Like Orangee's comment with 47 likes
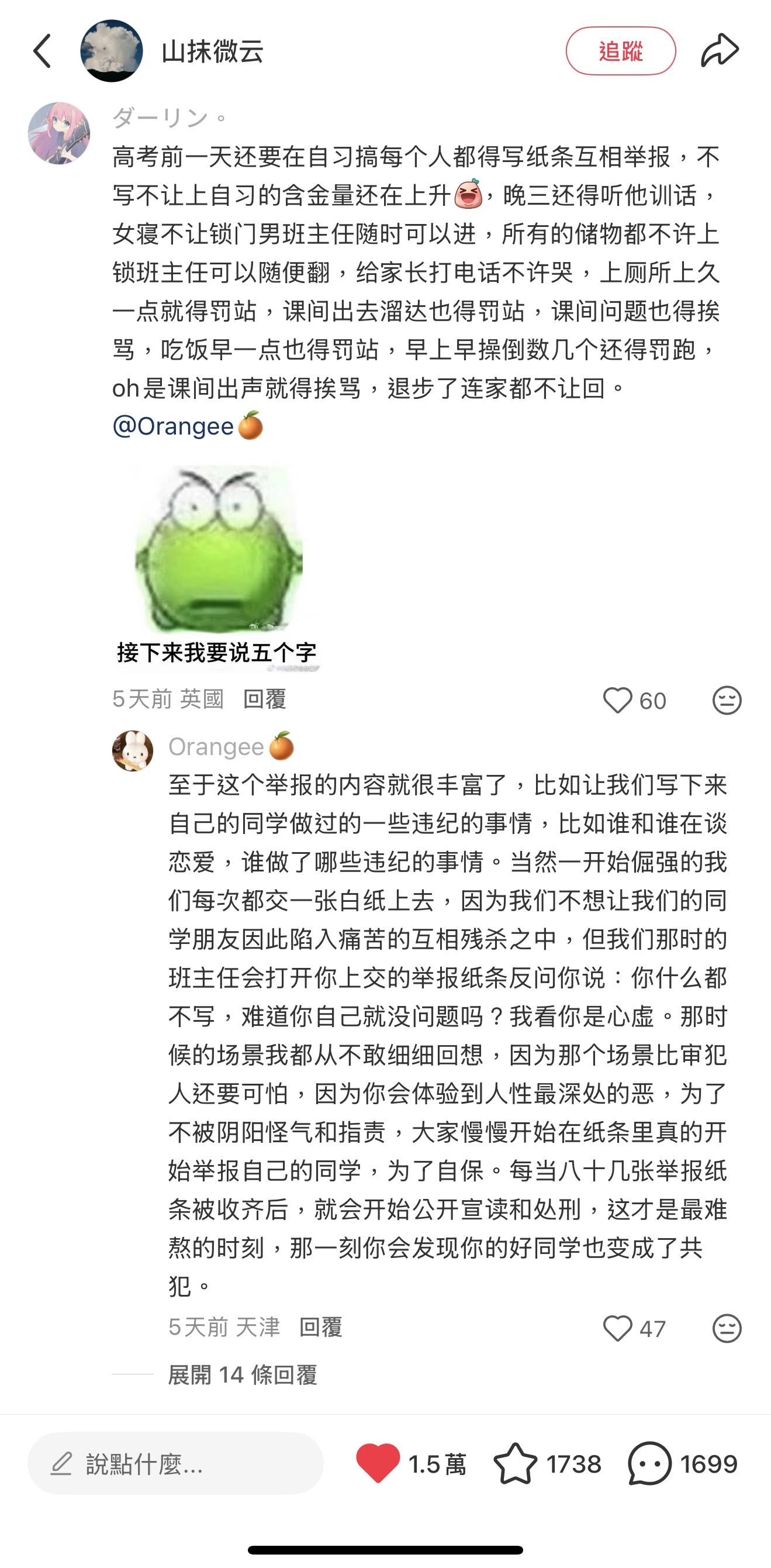 (x=618, y=1328)
